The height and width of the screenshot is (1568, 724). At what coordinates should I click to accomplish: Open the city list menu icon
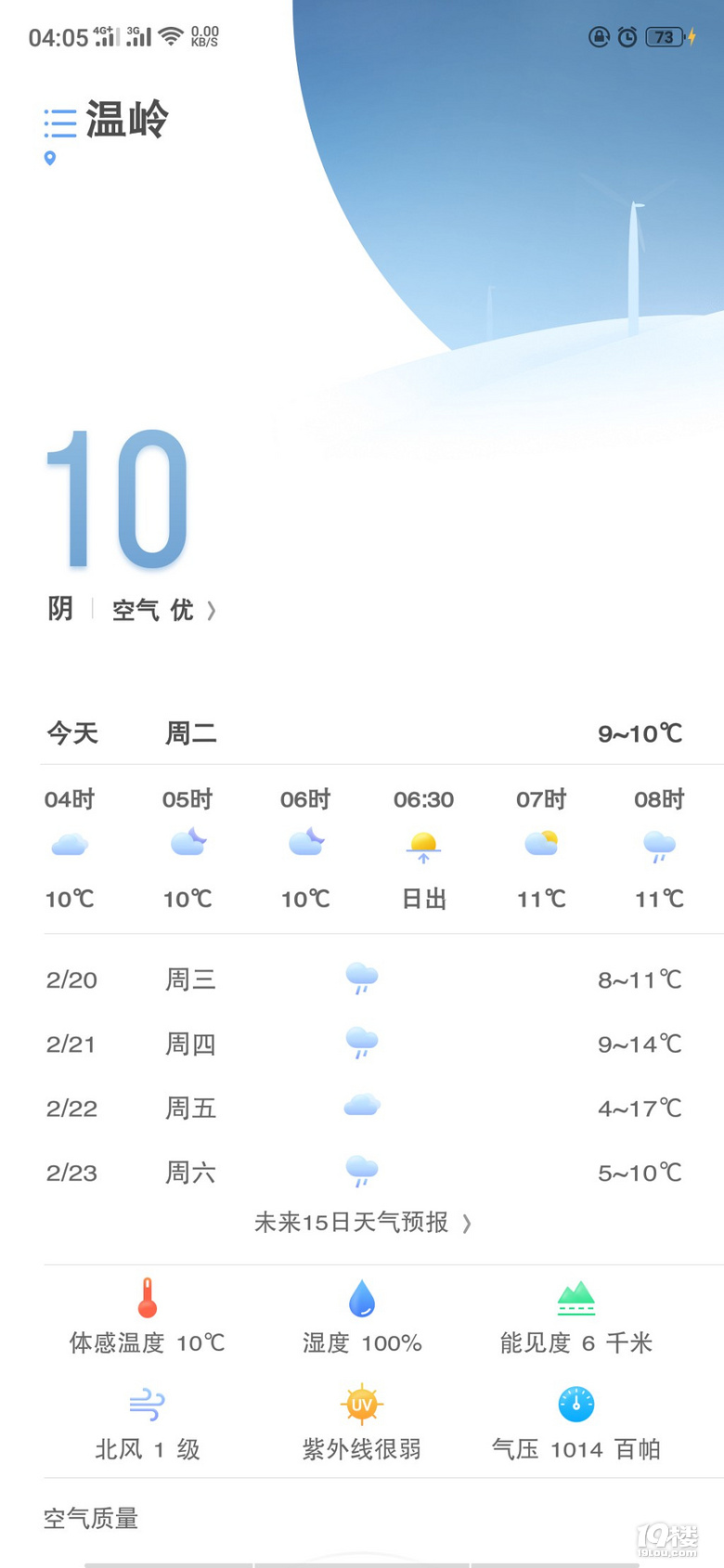coord(60,123)
